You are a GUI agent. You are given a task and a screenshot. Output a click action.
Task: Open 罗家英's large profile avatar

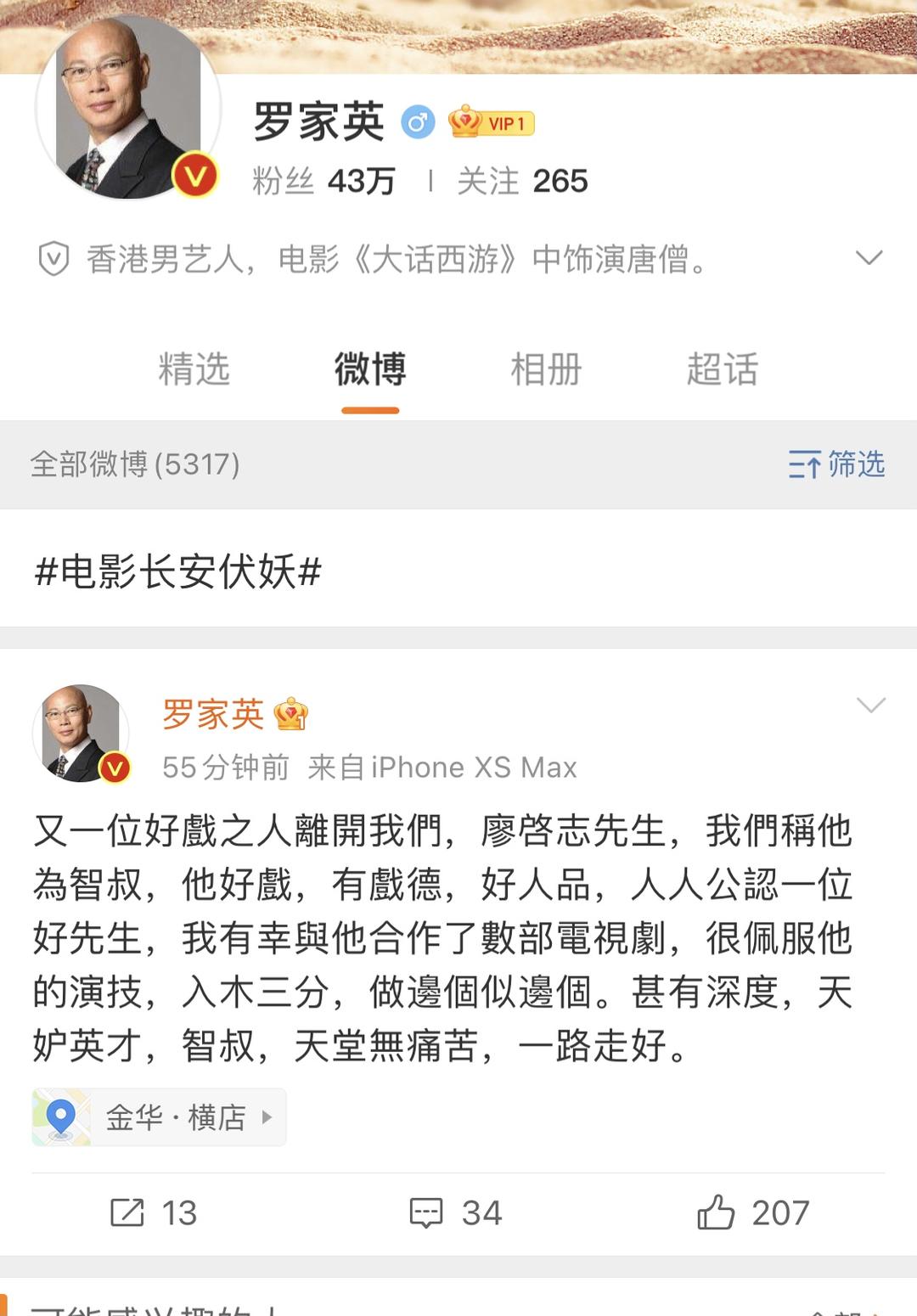tap(127, 110)
